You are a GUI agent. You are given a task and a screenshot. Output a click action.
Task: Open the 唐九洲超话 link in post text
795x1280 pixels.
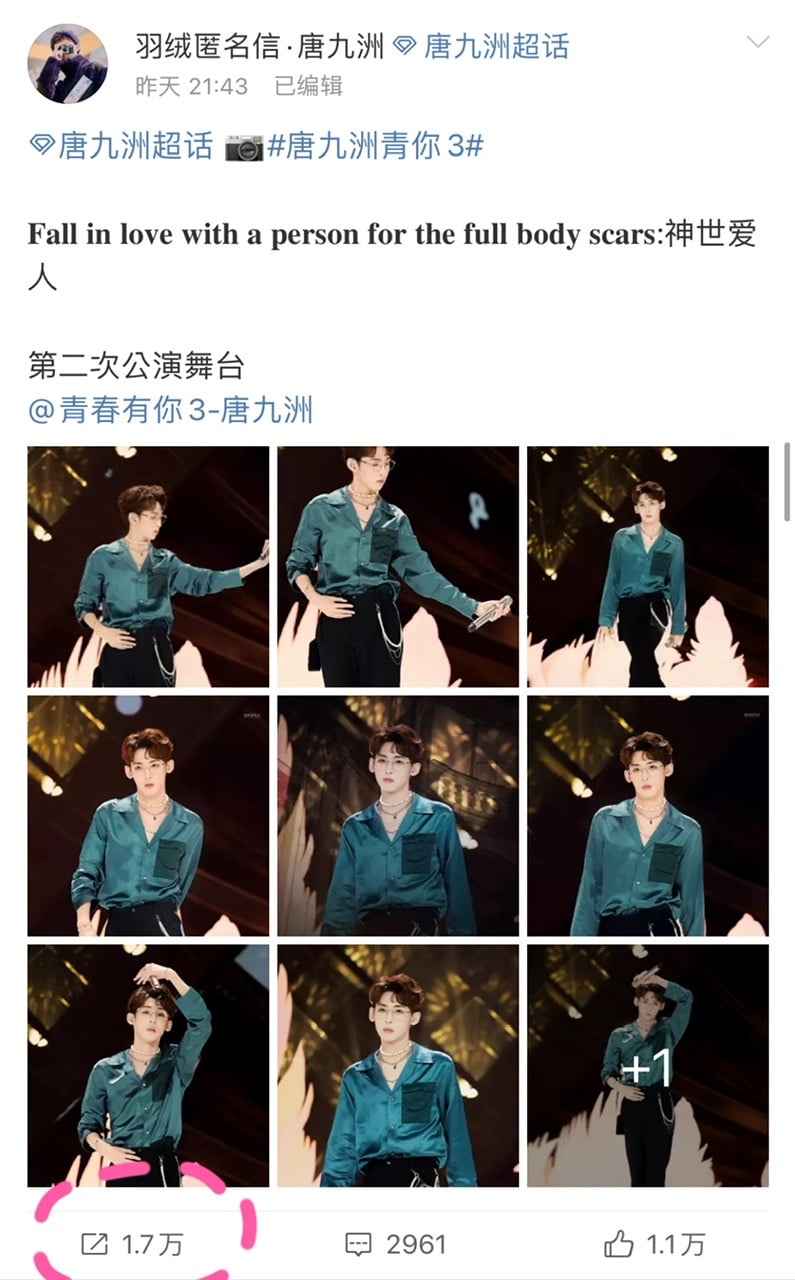coord(121,146)
